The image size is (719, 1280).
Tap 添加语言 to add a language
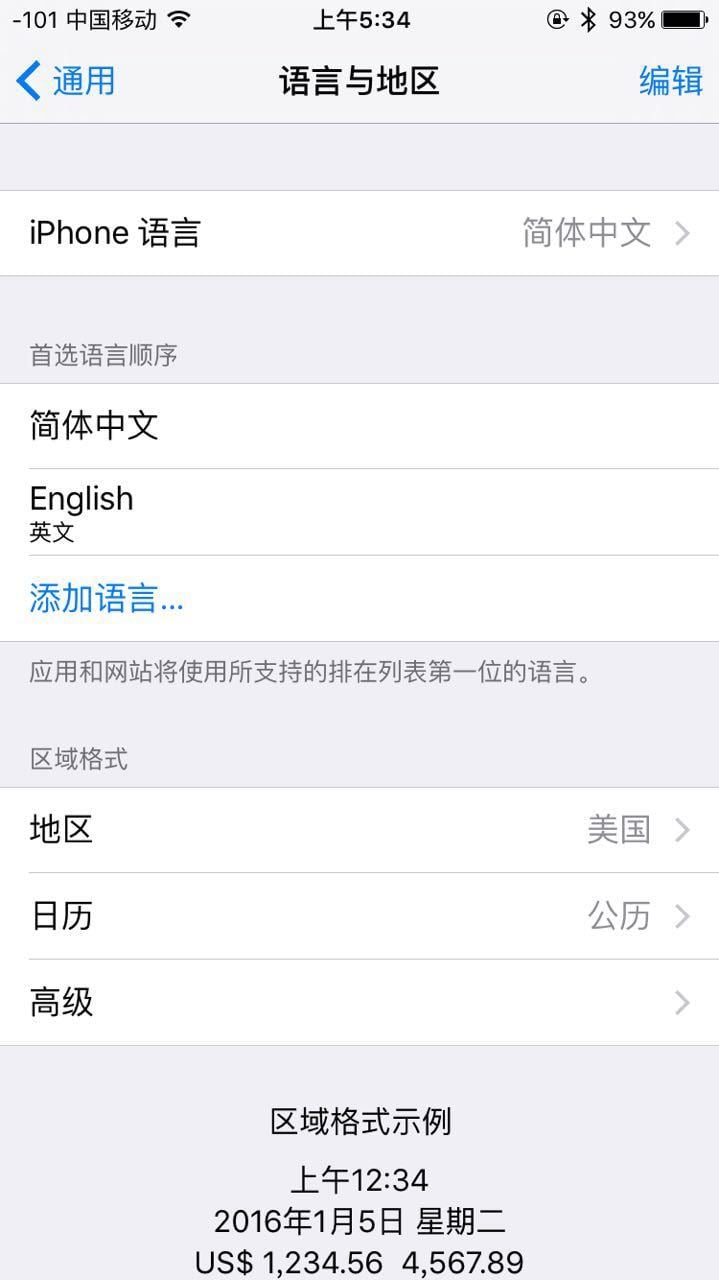[x=107, y=599]
